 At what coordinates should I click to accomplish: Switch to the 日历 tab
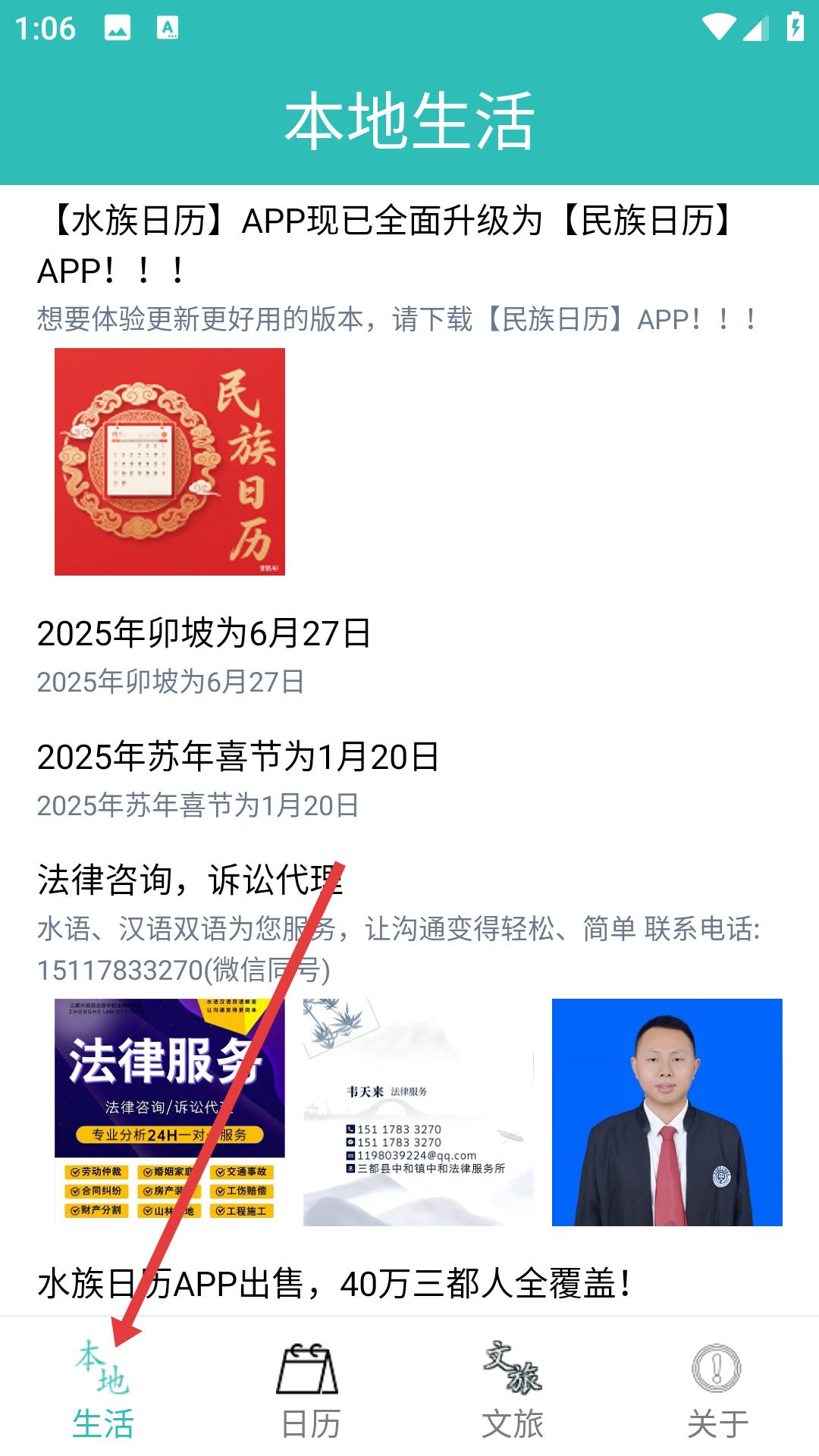coord(308,1389)
